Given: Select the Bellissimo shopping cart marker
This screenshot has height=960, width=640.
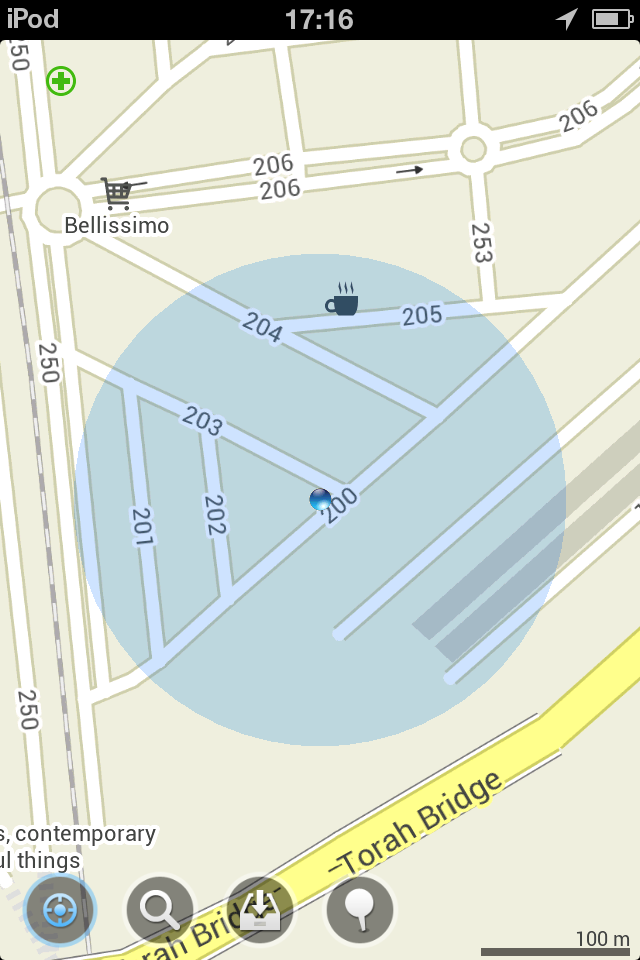Looking at the screenshot, I should (x=117, y=193).
